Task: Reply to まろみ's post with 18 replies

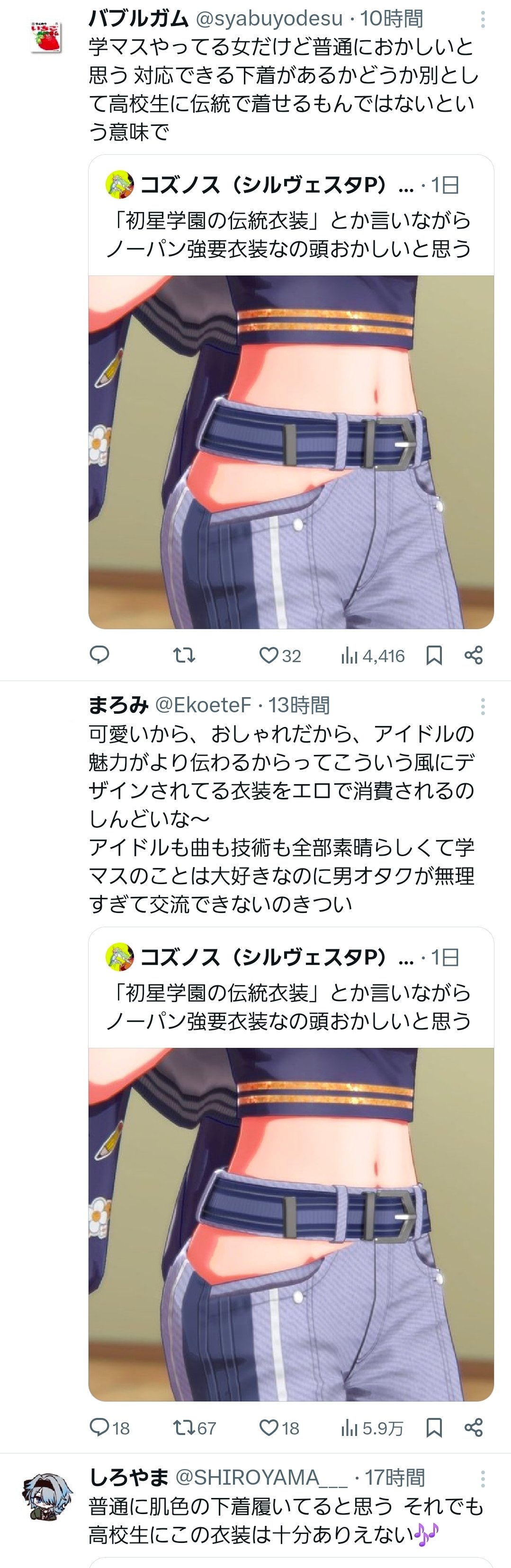Action: pos(109,1427)
